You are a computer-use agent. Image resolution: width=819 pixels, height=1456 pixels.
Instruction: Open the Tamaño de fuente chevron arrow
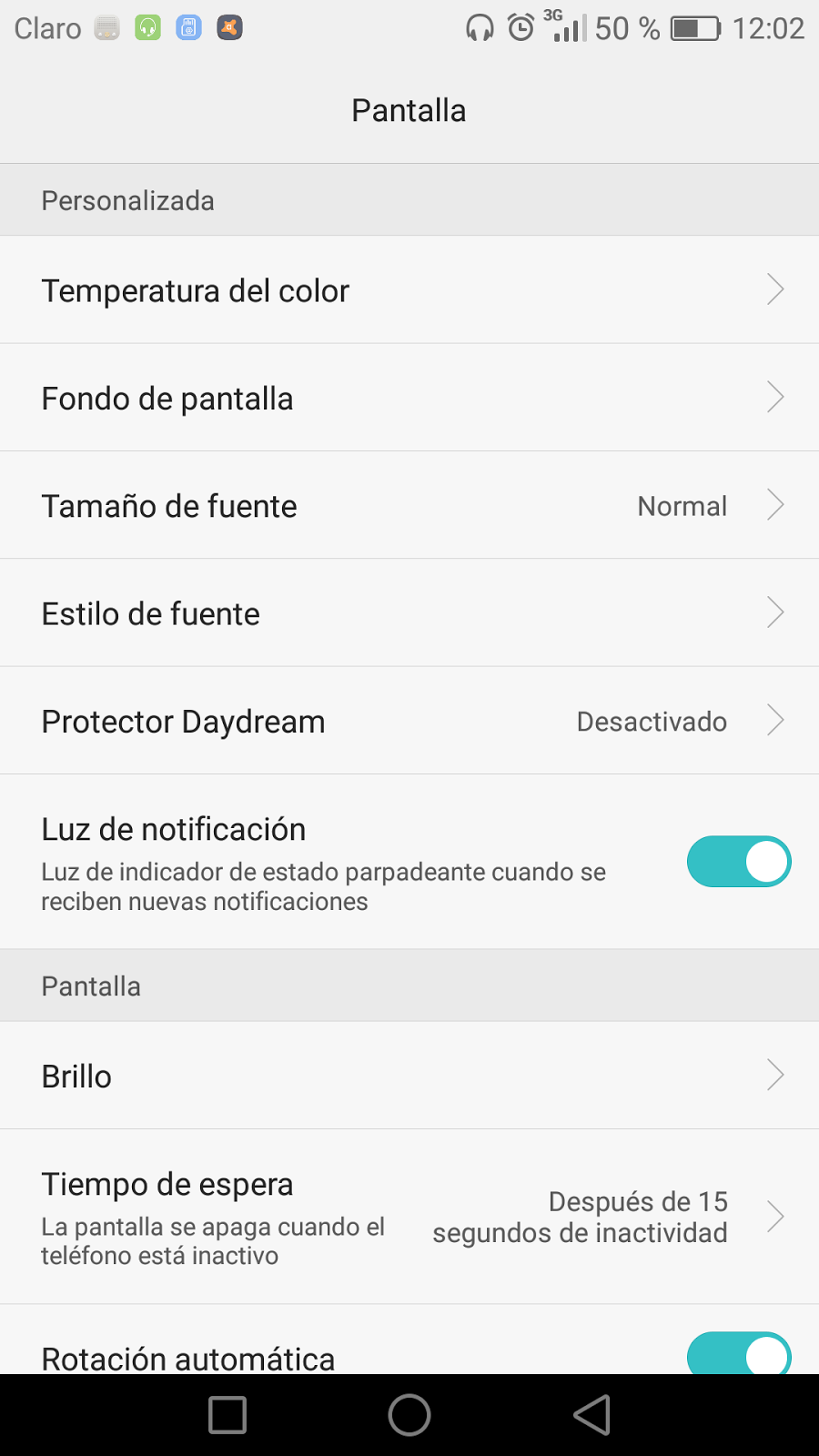point(774,505)
